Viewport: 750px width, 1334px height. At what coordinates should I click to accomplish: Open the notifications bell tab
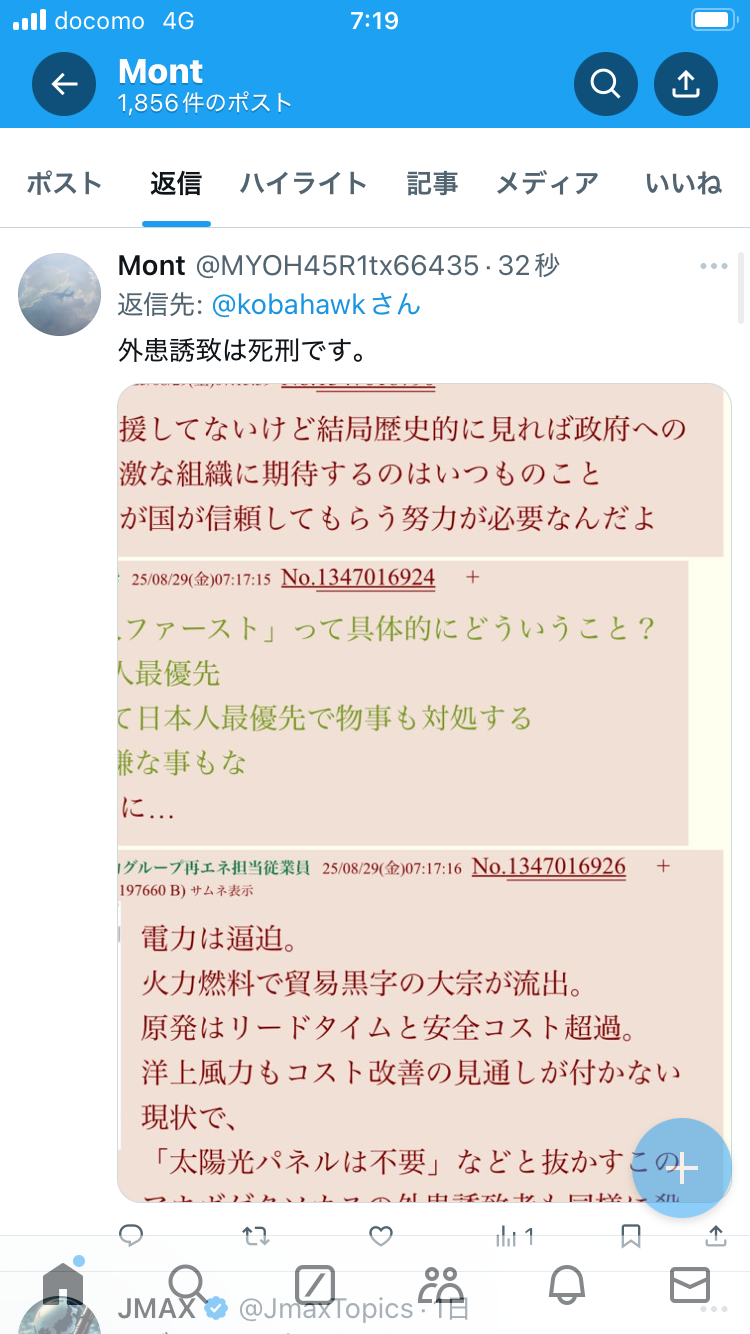(x=566, y=1284)
